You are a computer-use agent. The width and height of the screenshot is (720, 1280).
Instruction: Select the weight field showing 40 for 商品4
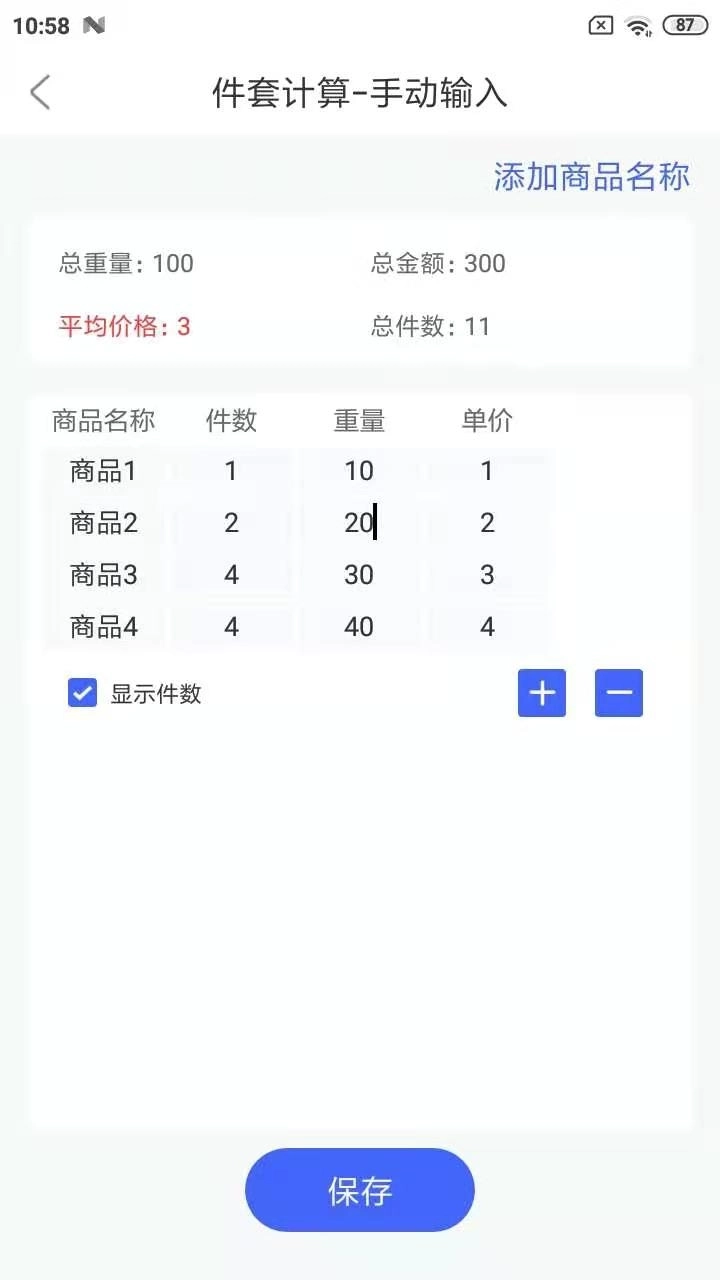coord(357,626)
